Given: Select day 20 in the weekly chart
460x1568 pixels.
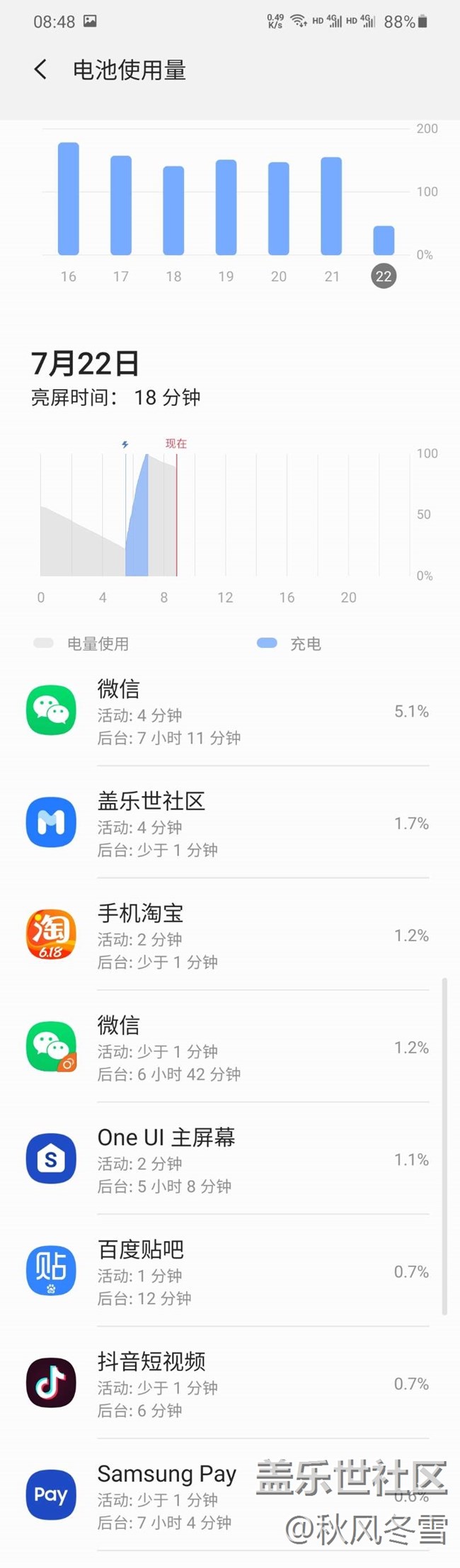Looking at the screenshot, I should pyautogui.click(x=279, y=208).
